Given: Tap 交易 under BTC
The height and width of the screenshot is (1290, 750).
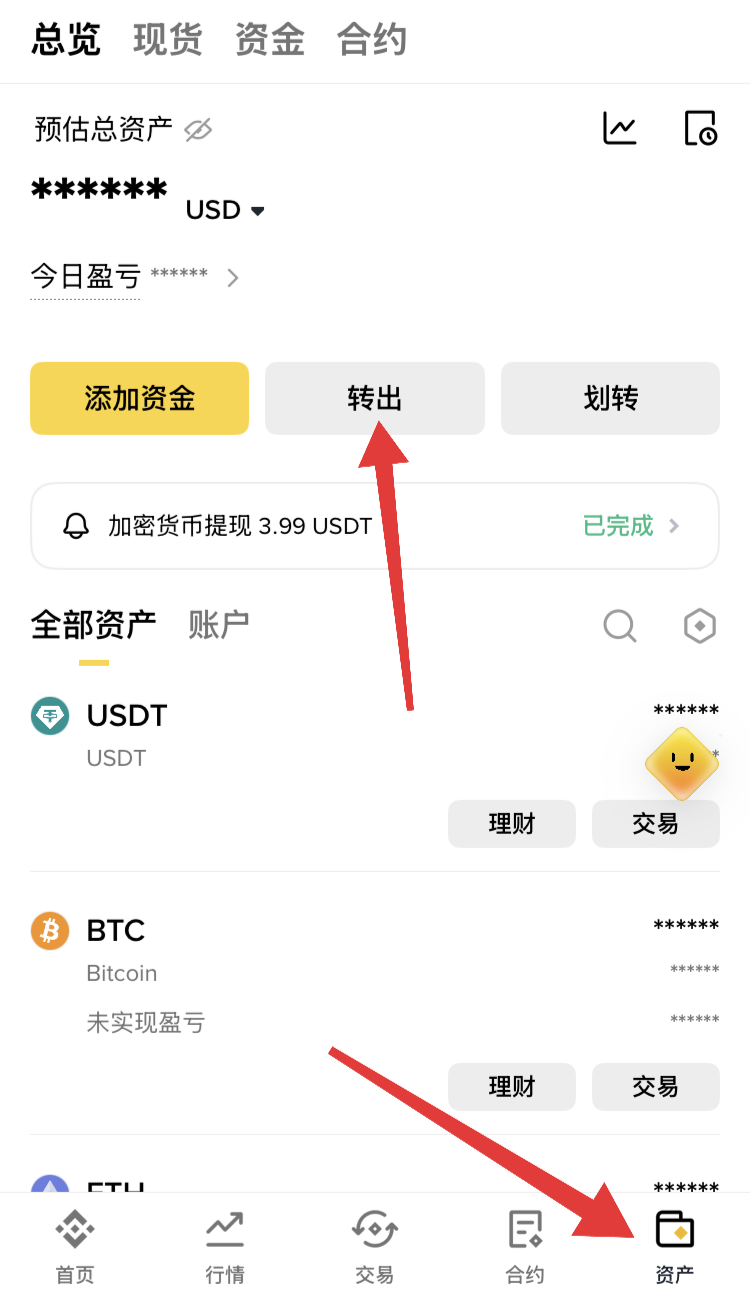Looking at the screenshot, I should (656, 1087).
